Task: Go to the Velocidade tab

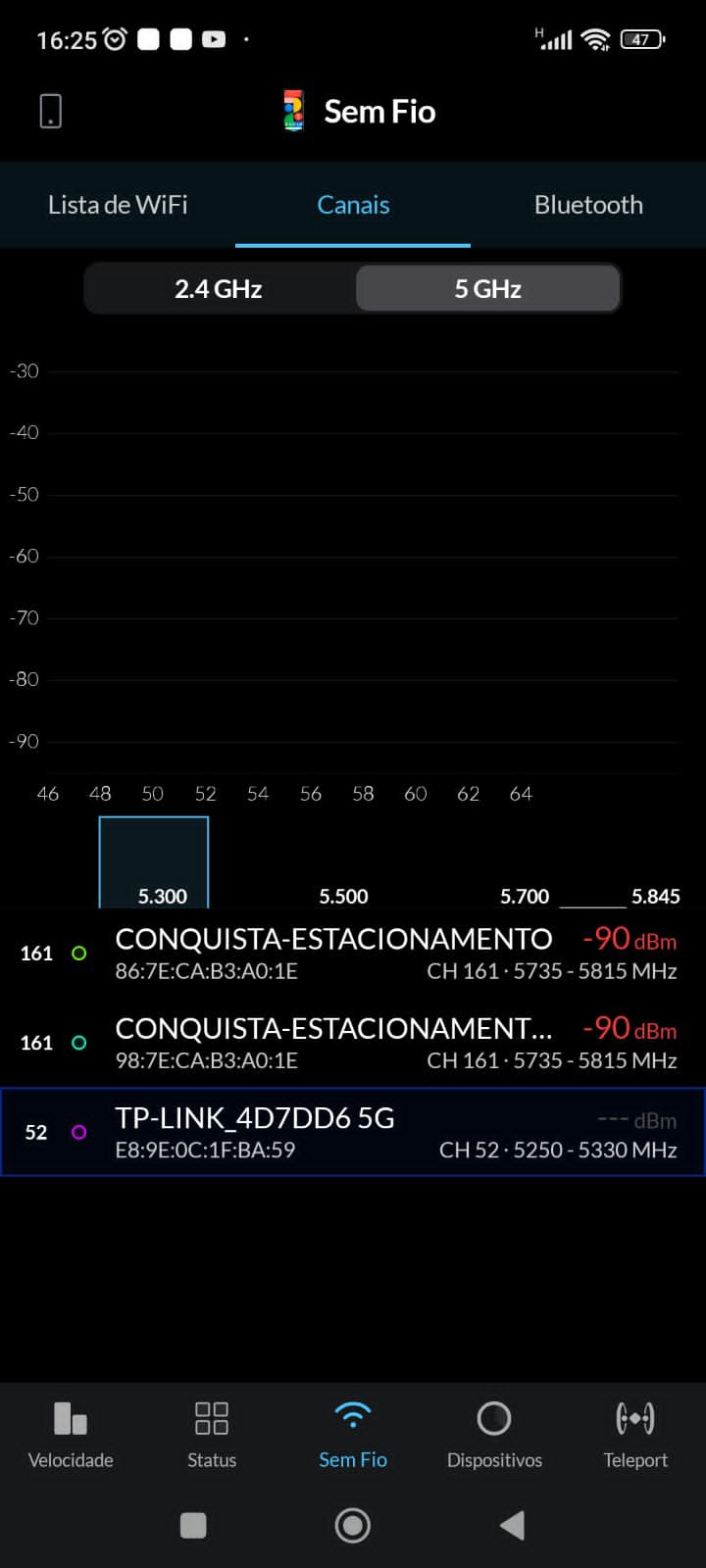Action: [x=71, y=1435]
